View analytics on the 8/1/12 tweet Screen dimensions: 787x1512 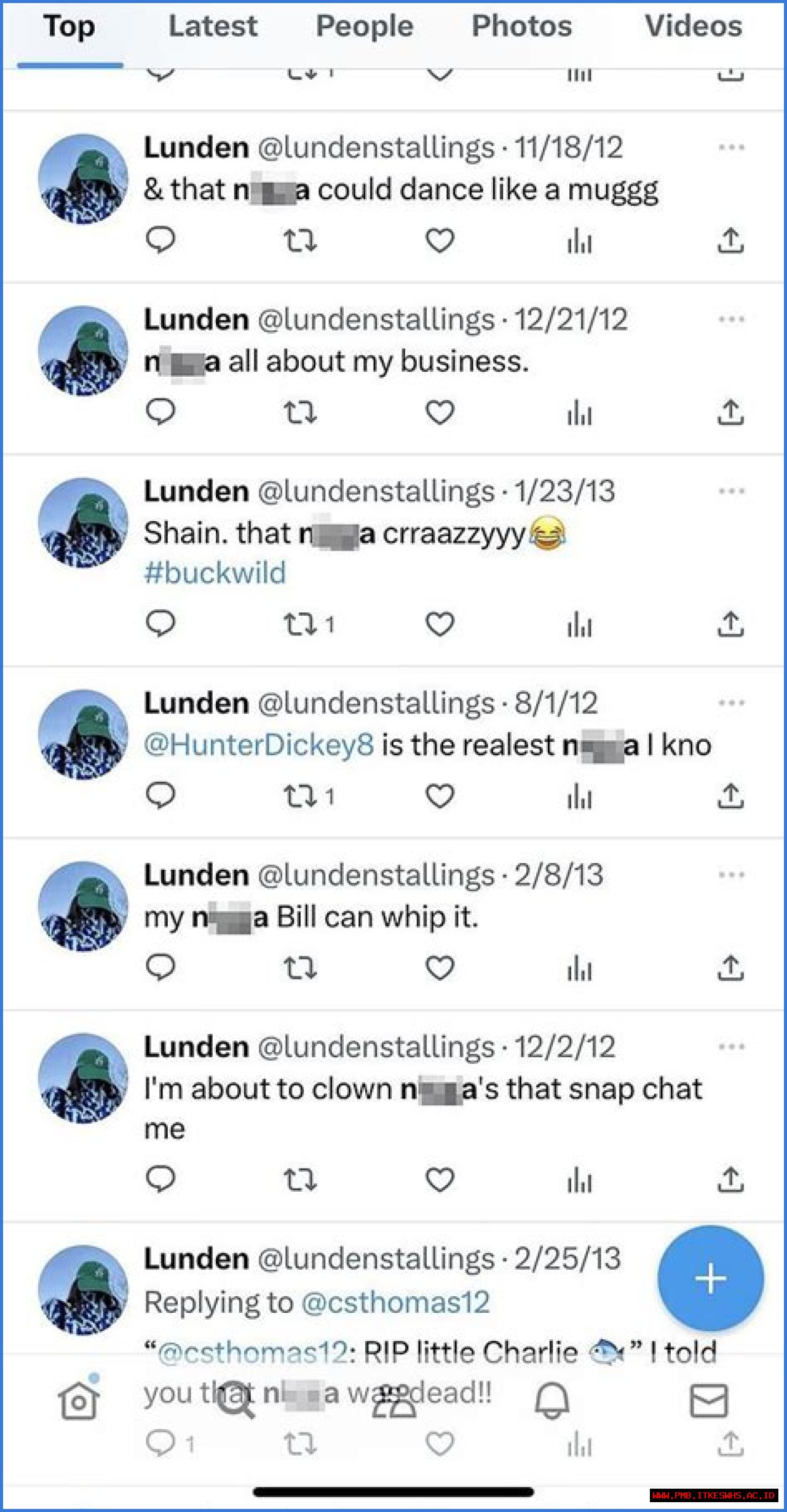(579, 797)
